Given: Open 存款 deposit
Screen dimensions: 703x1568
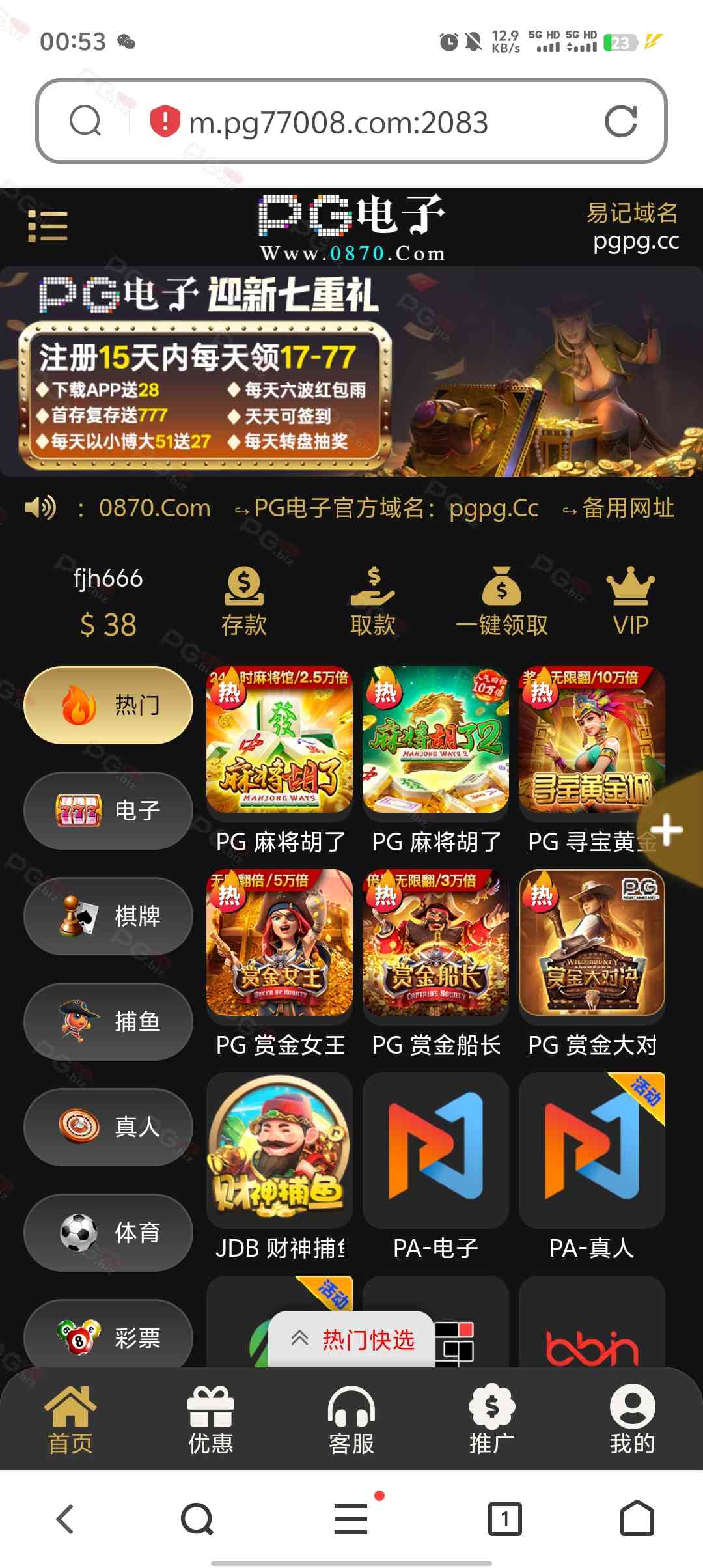Looking at the screenshot, I should click(244, 601).
